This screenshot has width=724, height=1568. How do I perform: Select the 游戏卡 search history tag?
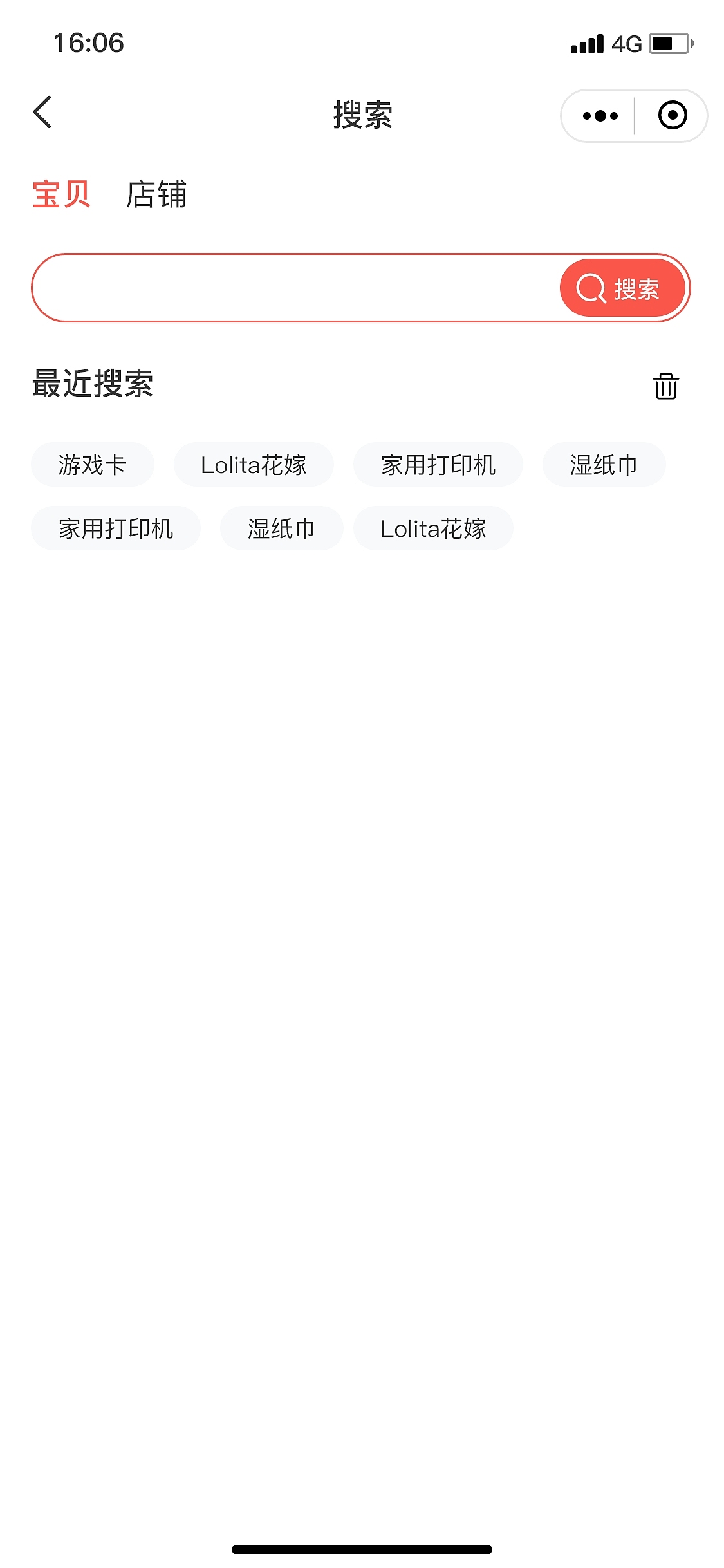pyautogui.click(x=92, y=465)
